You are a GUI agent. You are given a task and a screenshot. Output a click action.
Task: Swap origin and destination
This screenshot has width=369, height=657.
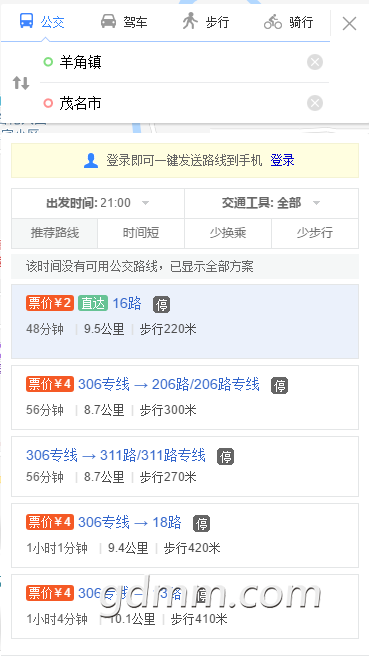(21, 83)
